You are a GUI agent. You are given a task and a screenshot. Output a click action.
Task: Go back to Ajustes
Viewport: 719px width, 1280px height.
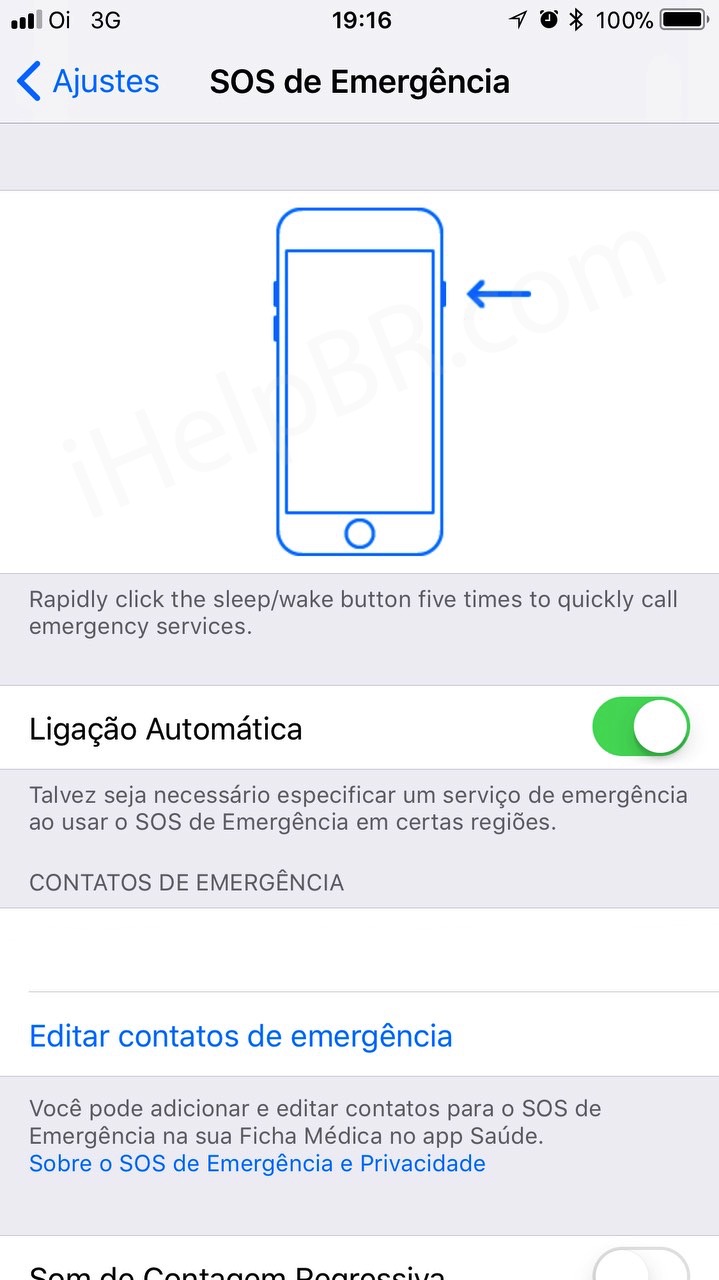[x=88, y=81]
